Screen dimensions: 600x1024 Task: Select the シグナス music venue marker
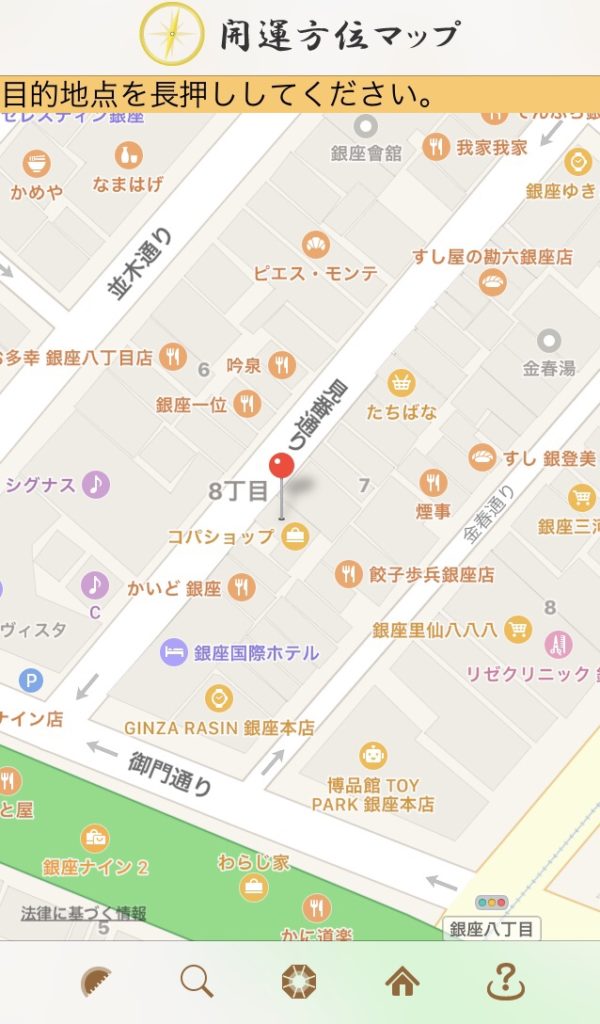tap(95, 485)
